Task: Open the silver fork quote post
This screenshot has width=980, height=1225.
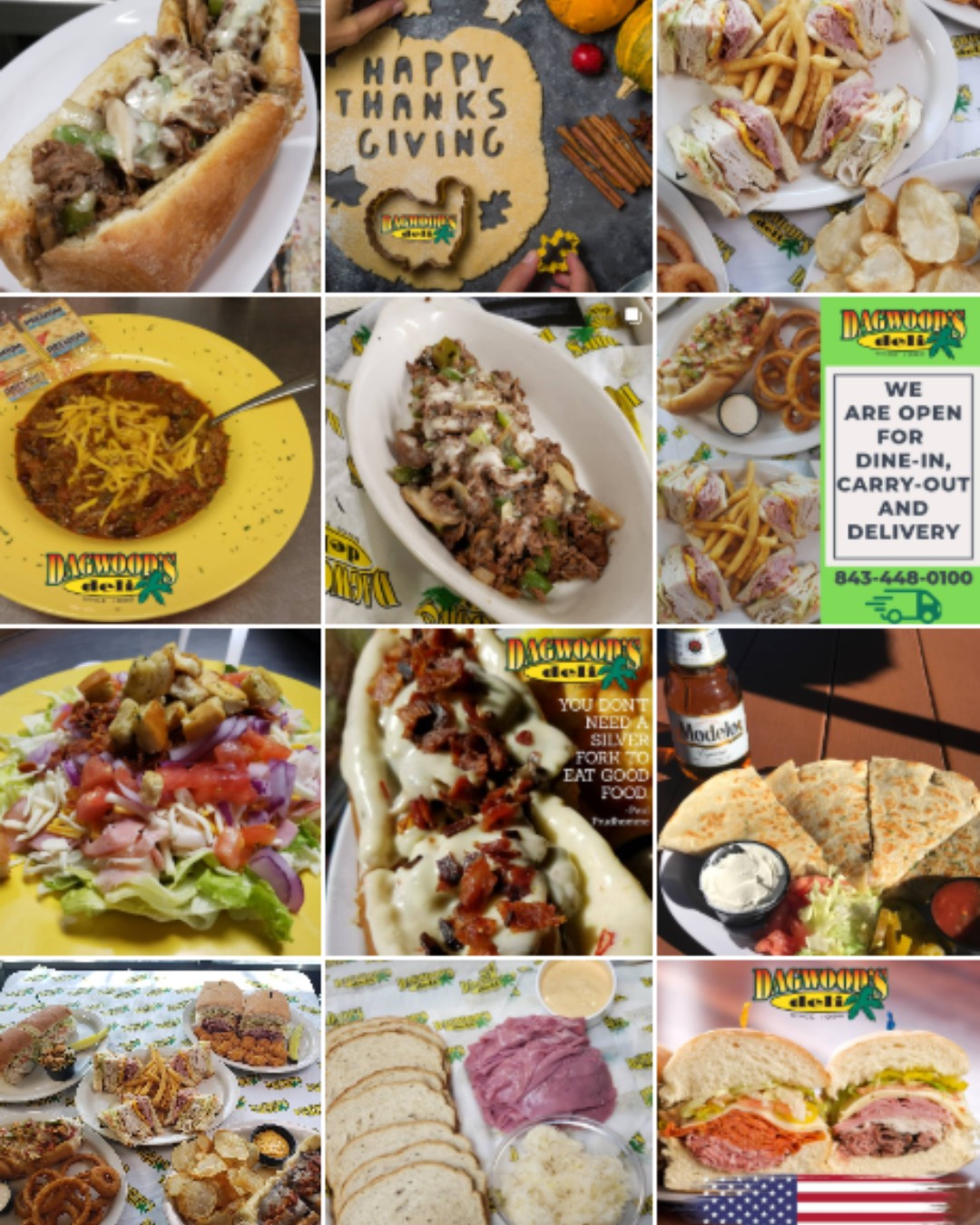Action: pyautogui.click(x=488, y=791)
